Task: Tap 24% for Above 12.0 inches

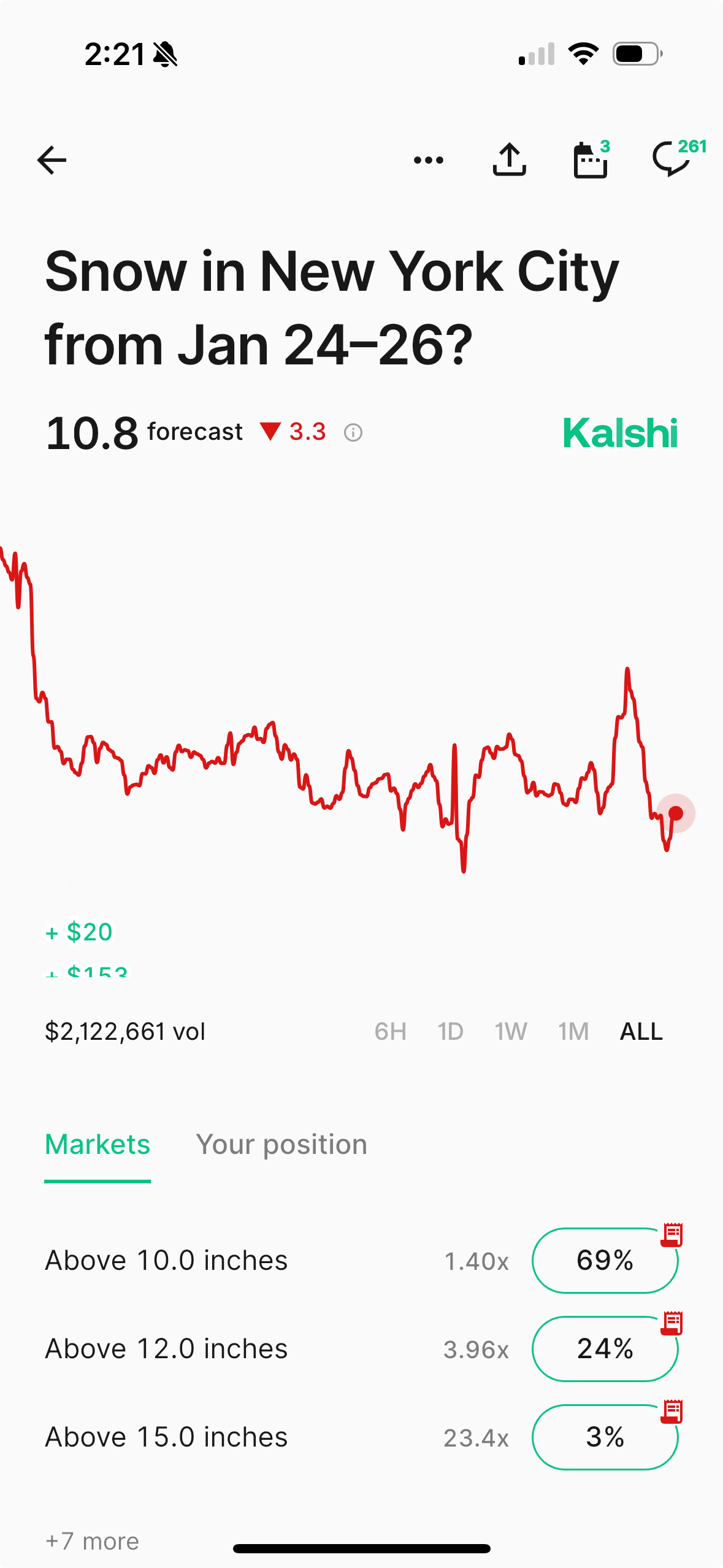Action: (x=605, y=1349)
